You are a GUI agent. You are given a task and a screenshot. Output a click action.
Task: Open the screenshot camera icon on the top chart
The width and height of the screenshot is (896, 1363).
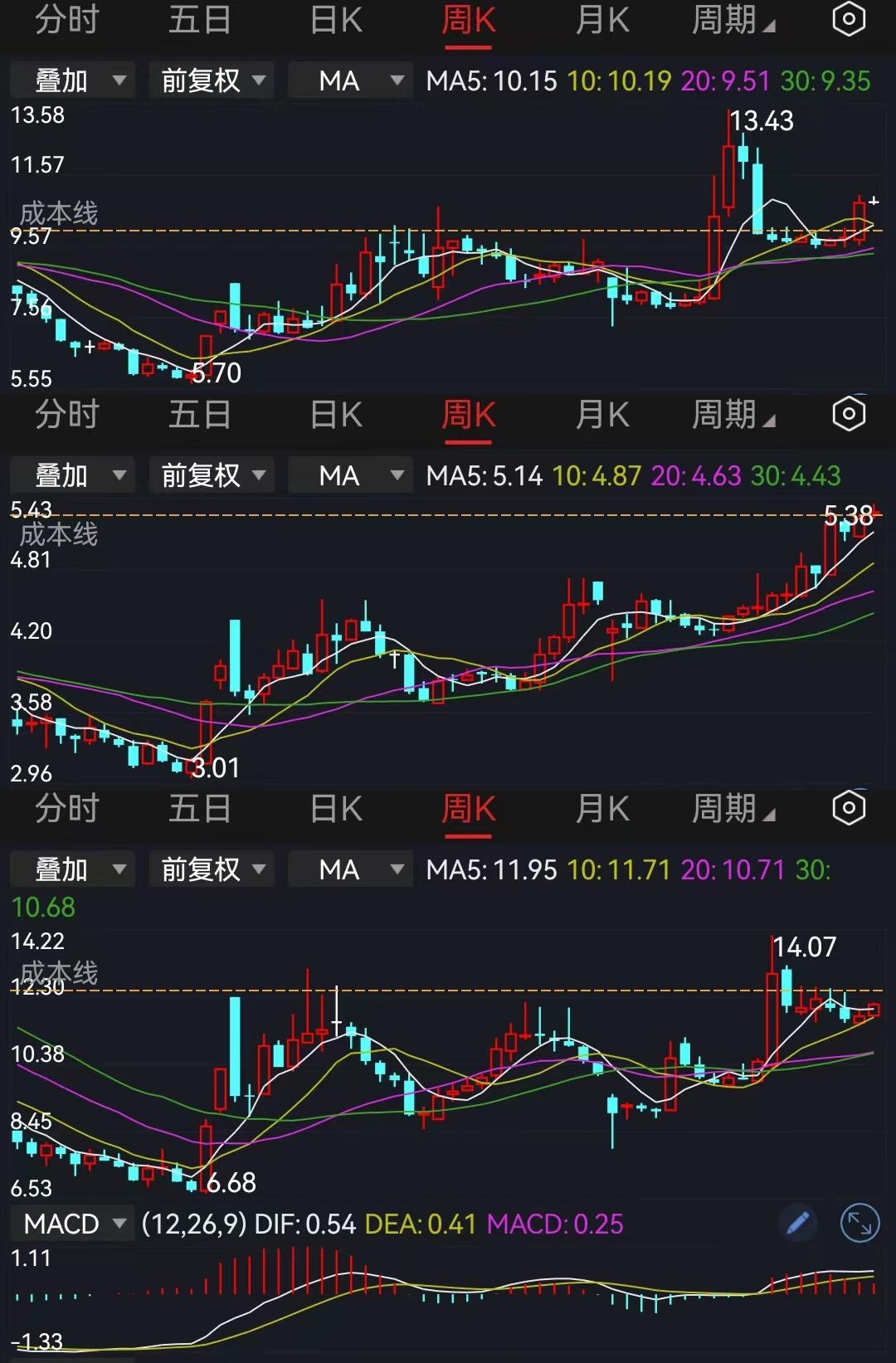coord(848,18)
